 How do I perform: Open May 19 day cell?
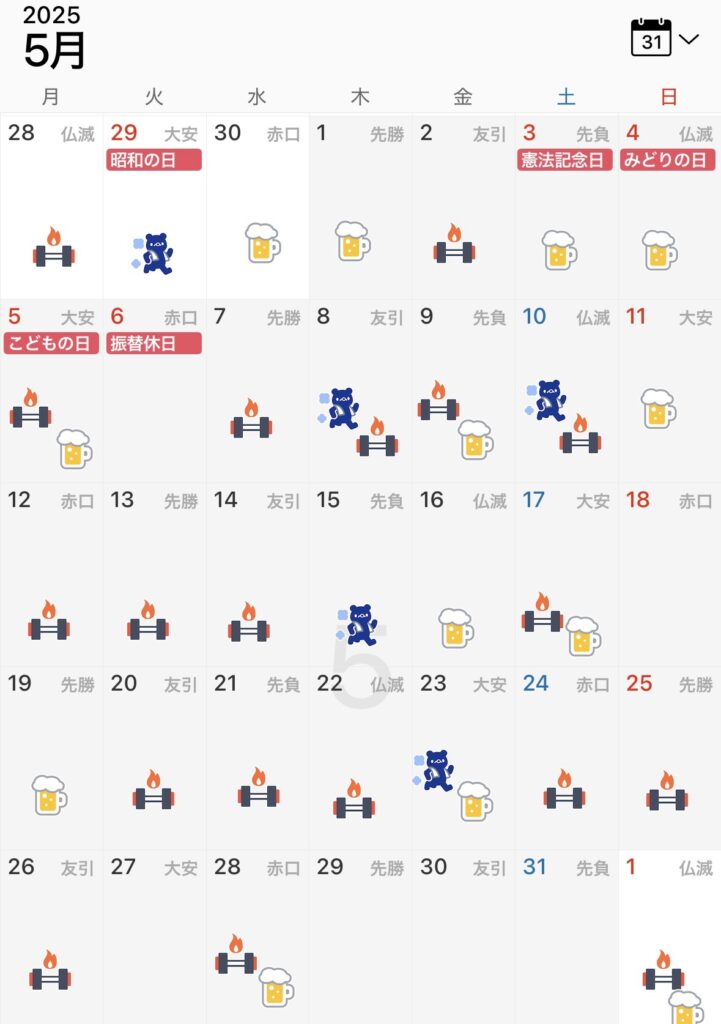51,758
